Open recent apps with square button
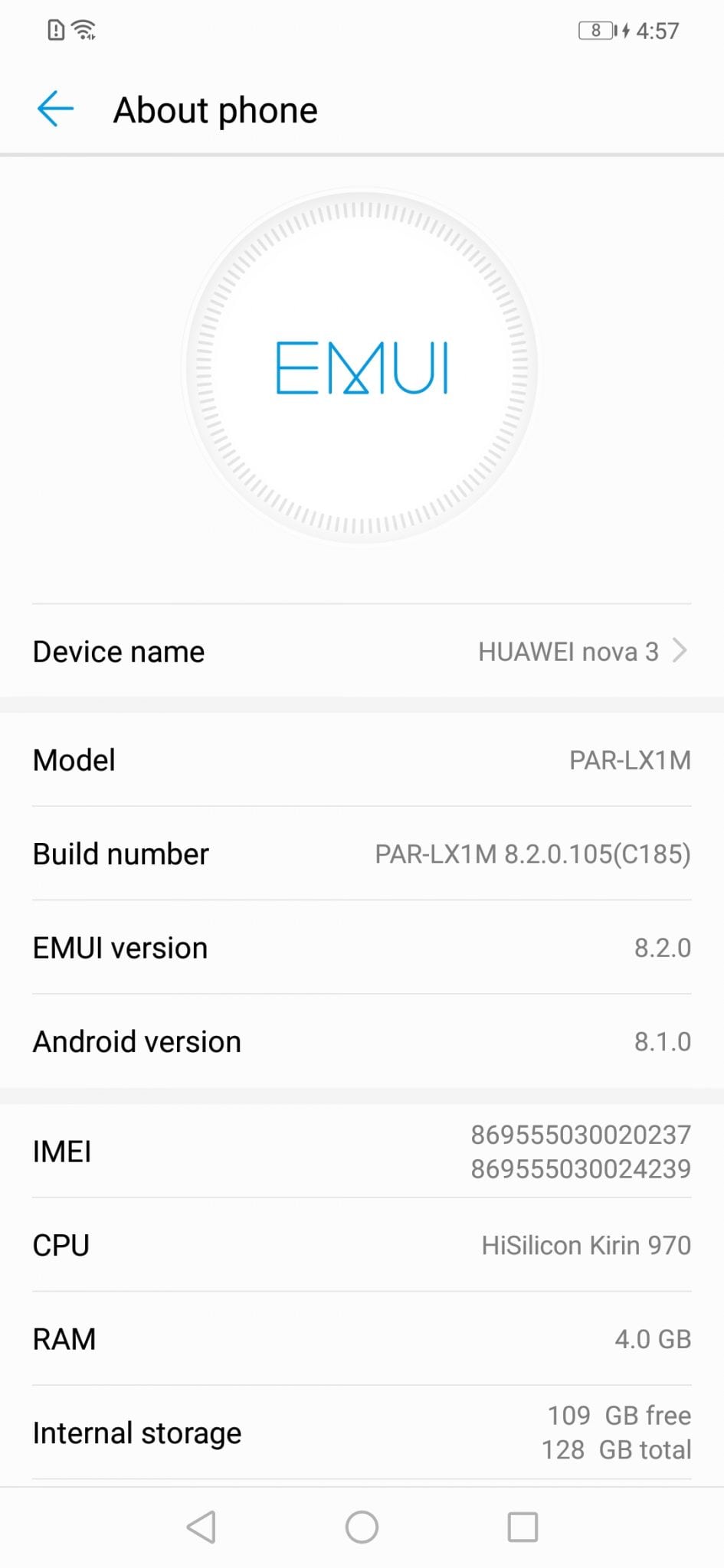The width and height of the screenshot is (724, 1568). click(523, 1527)
